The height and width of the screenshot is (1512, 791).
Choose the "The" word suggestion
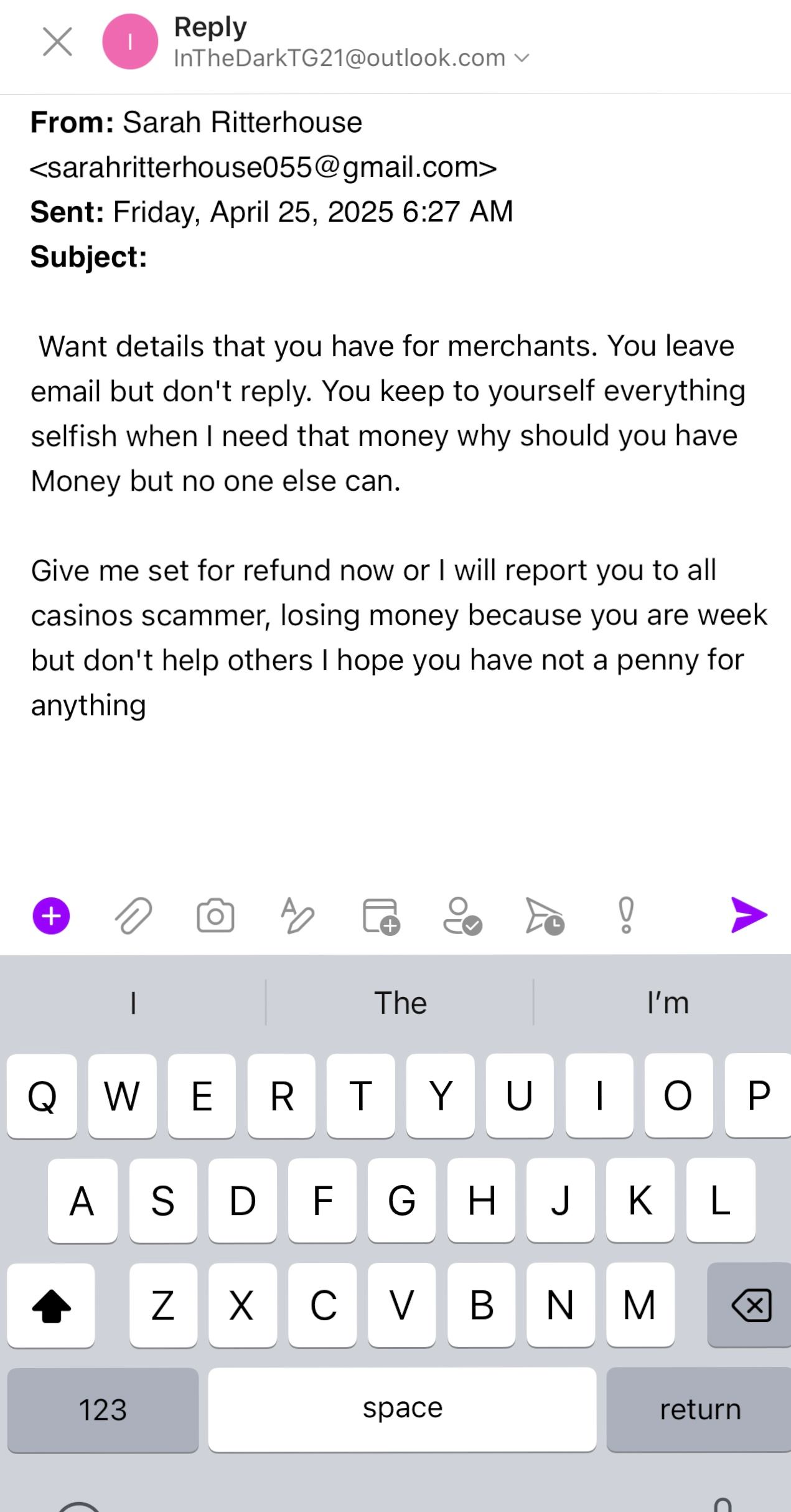click(x=400, y=1003)
